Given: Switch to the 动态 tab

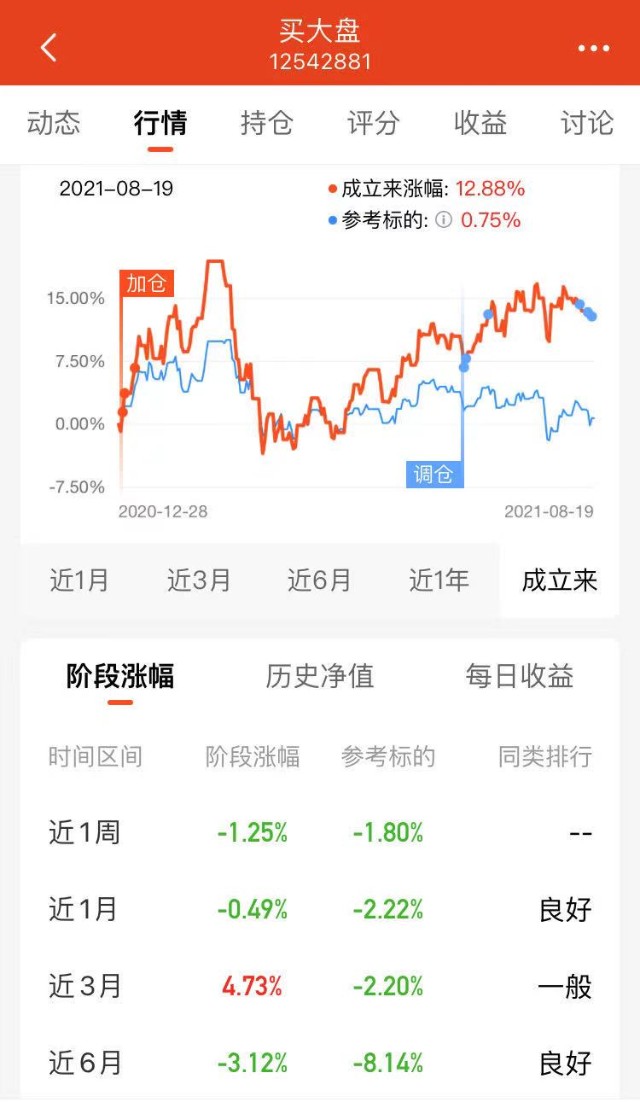Looking at the screenshot, I should point(53,123).
